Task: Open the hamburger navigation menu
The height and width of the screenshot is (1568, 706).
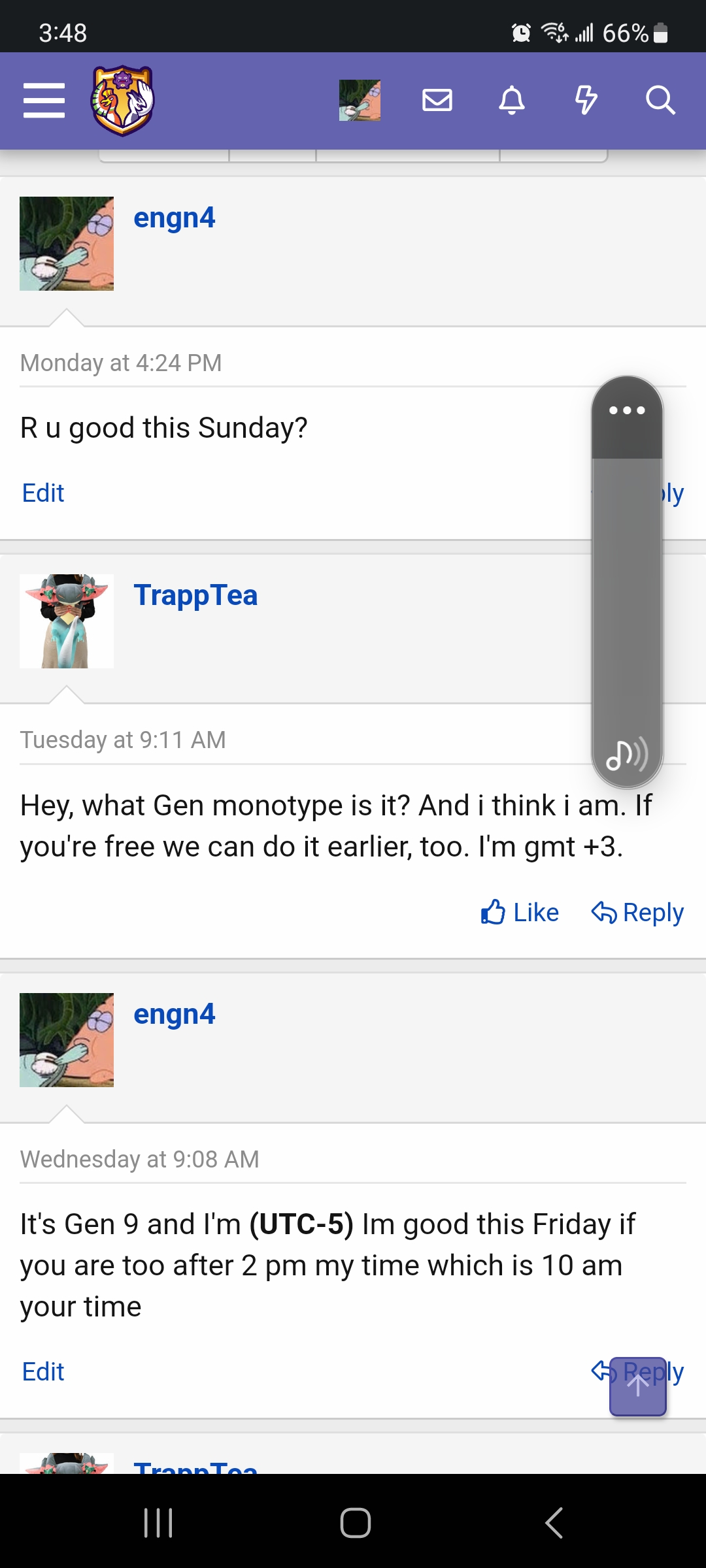Action: coord(44,100)
